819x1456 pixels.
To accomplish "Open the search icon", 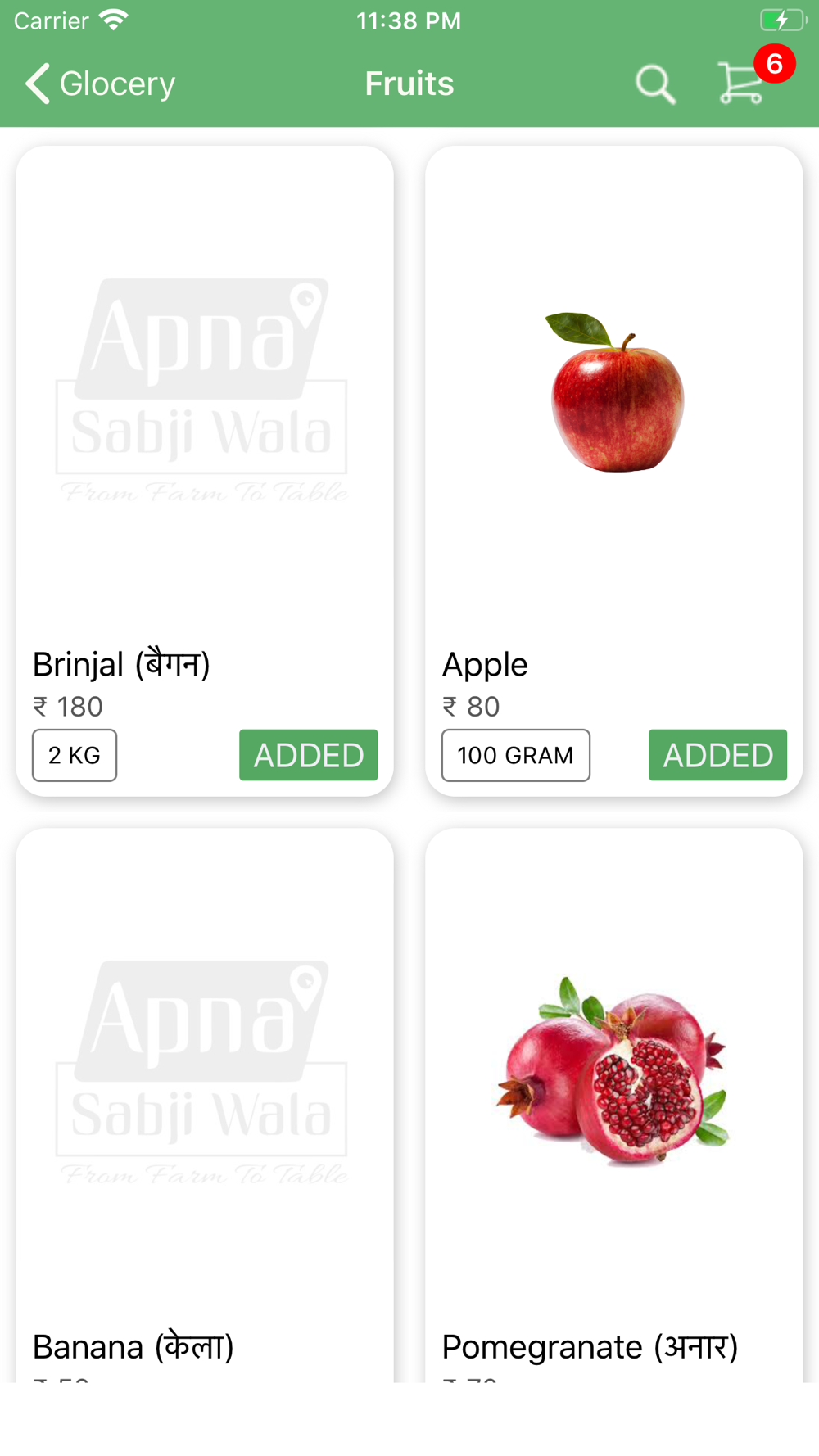I will tap(655, 84).
